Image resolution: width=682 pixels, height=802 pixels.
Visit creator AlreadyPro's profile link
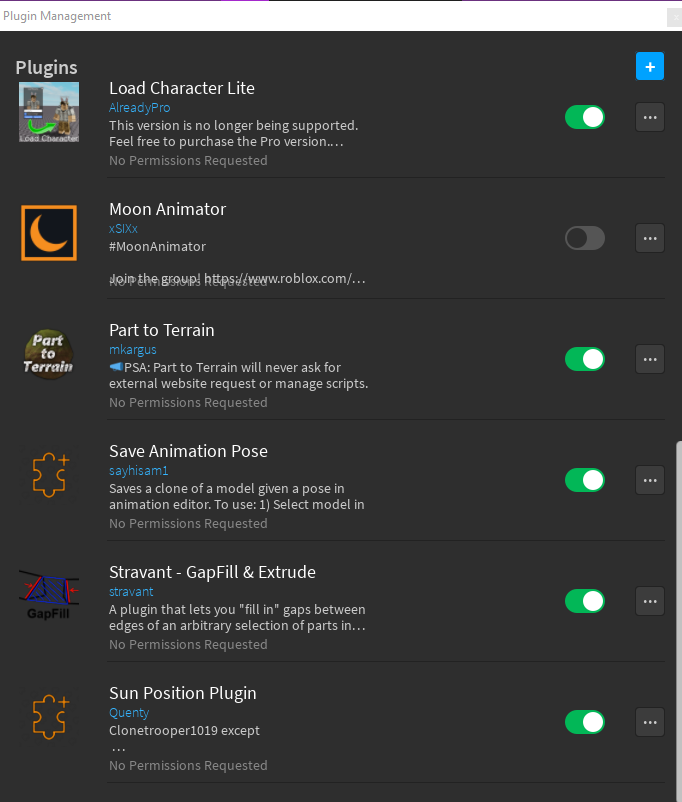pyautogui.click(x=140, y=107)
